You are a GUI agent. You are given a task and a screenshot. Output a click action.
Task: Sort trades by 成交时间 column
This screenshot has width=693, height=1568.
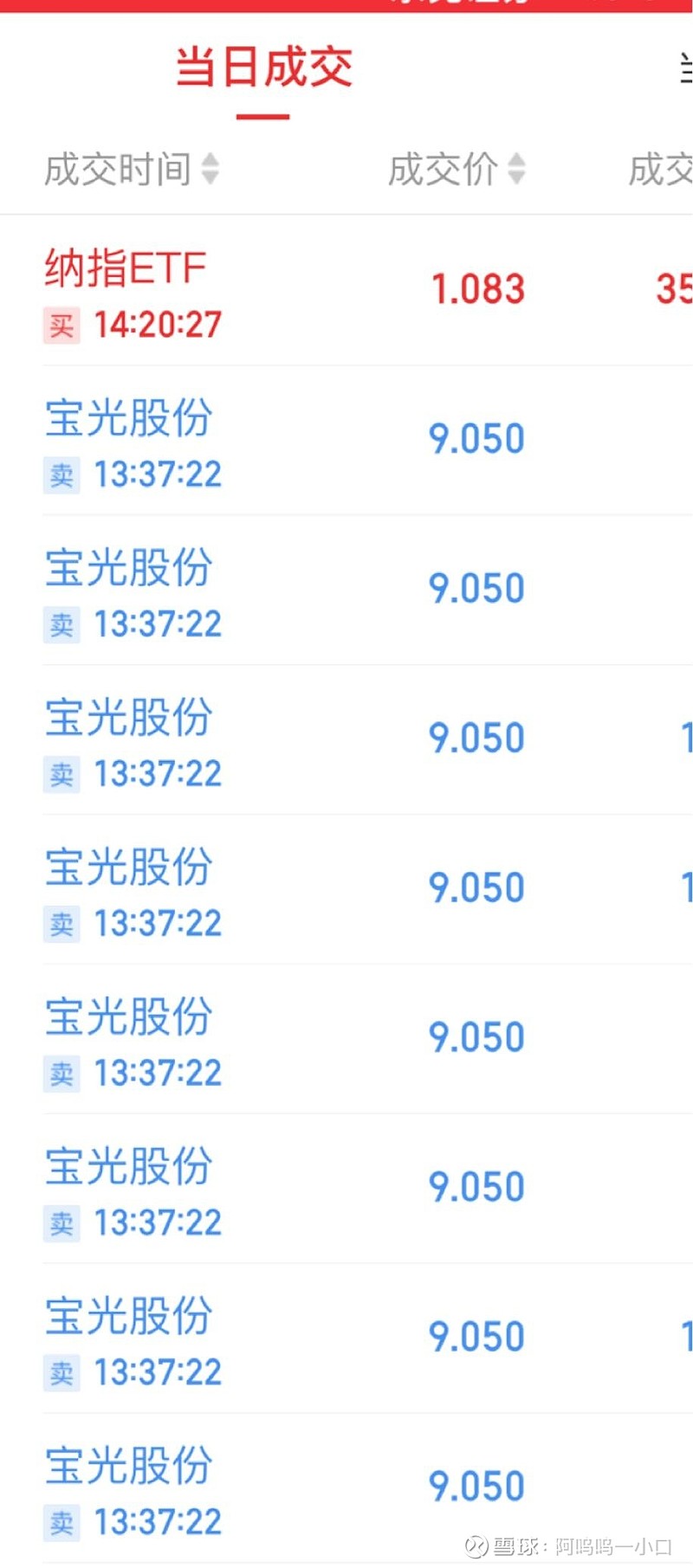(x=131, y=169)
